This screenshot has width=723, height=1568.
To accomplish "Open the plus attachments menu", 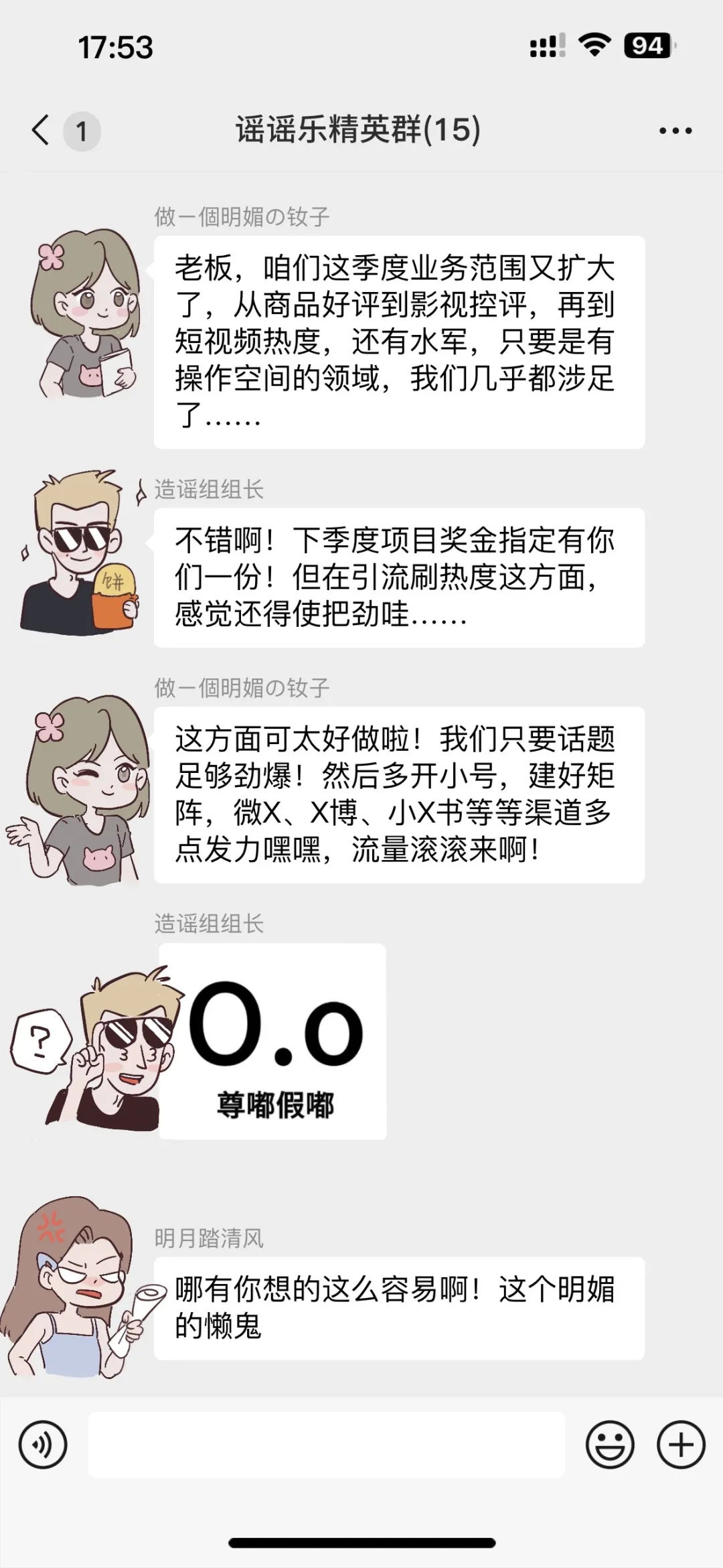I will (681, 1445).
